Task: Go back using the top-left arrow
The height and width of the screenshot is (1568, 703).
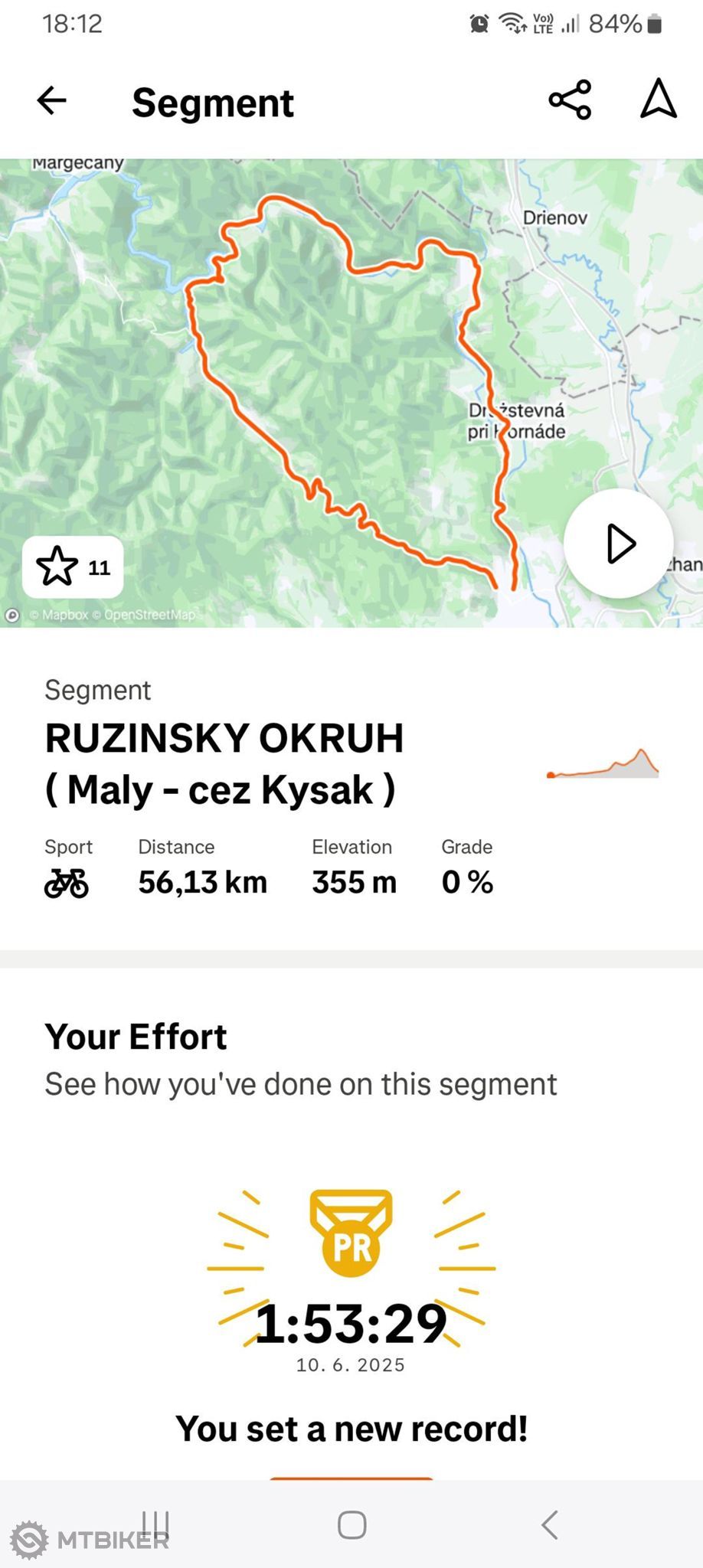Action: 52,100
